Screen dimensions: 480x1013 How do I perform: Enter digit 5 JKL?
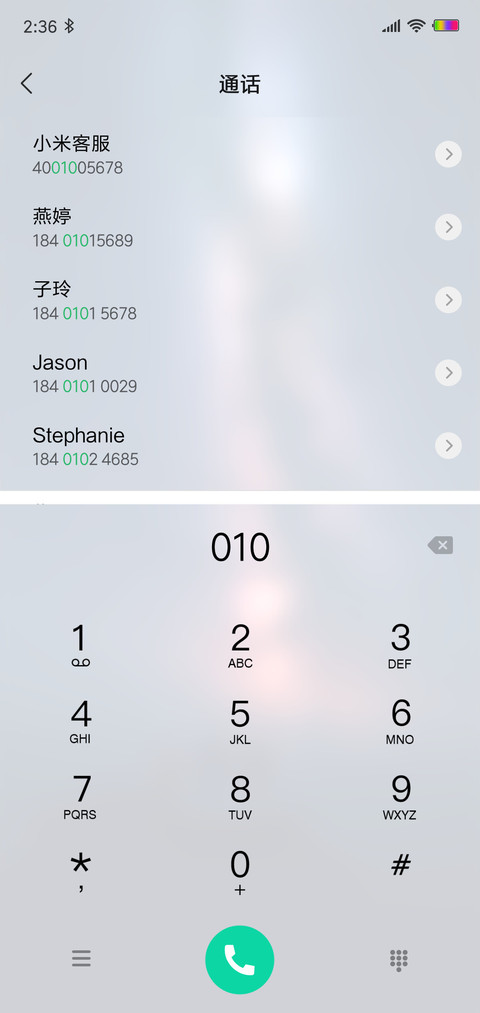pyautogui.click(x=240, y=722)
